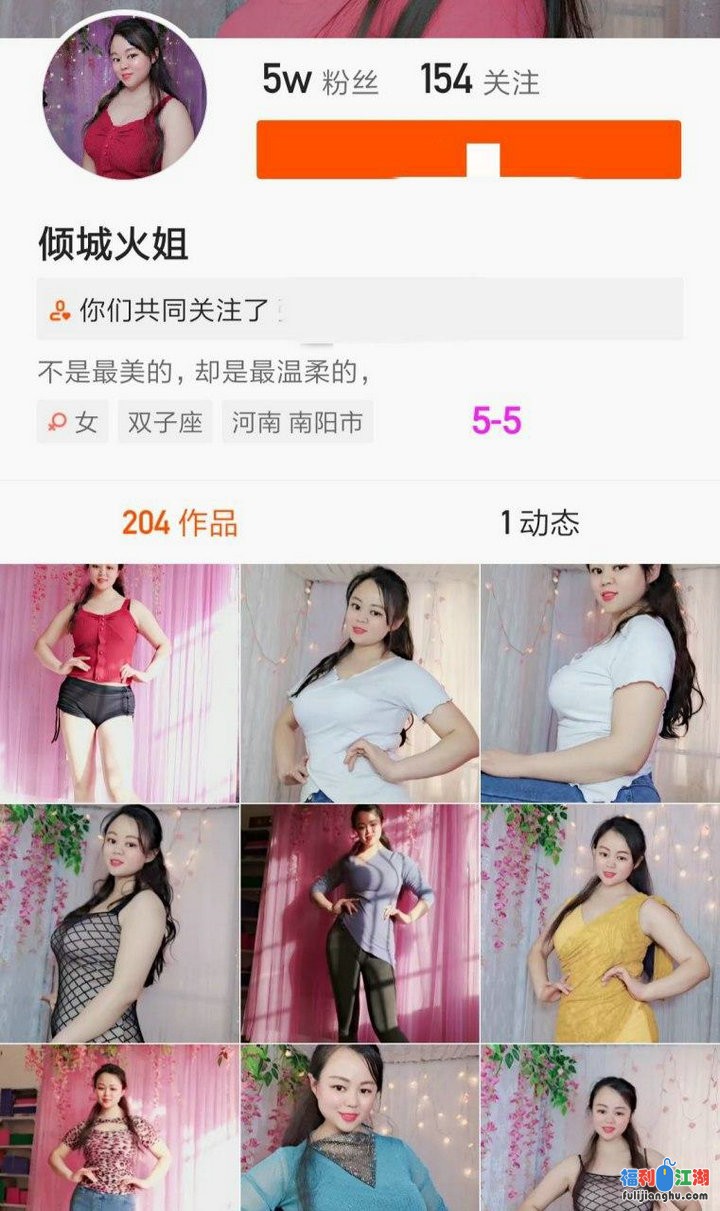The image size is (720, 1211).
Task: Switch to the 1 动态 tab
Action: [x=540, y=522]
